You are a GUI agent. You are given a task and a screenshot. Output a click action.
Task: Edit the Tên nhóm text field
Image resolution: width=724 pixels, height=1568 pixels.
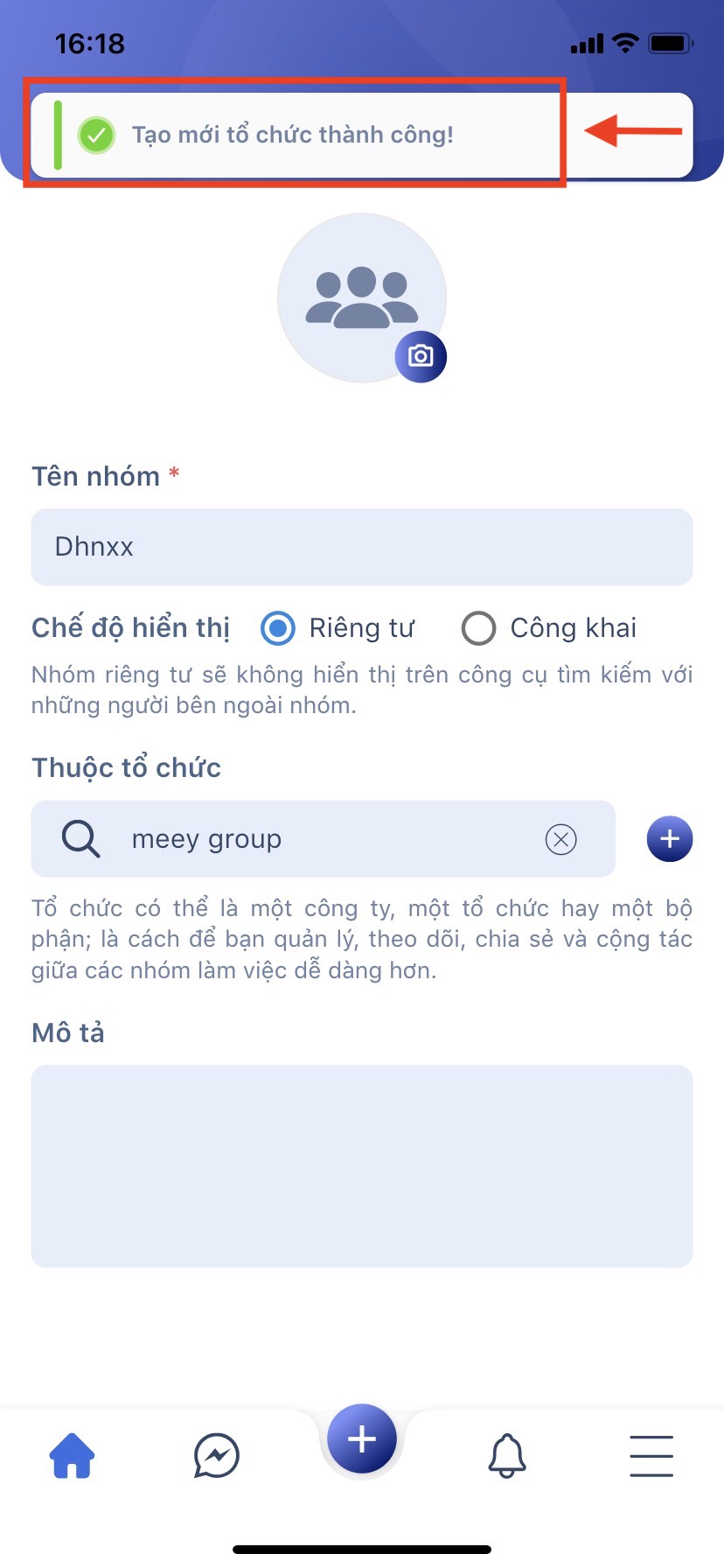tap(362, 547)
